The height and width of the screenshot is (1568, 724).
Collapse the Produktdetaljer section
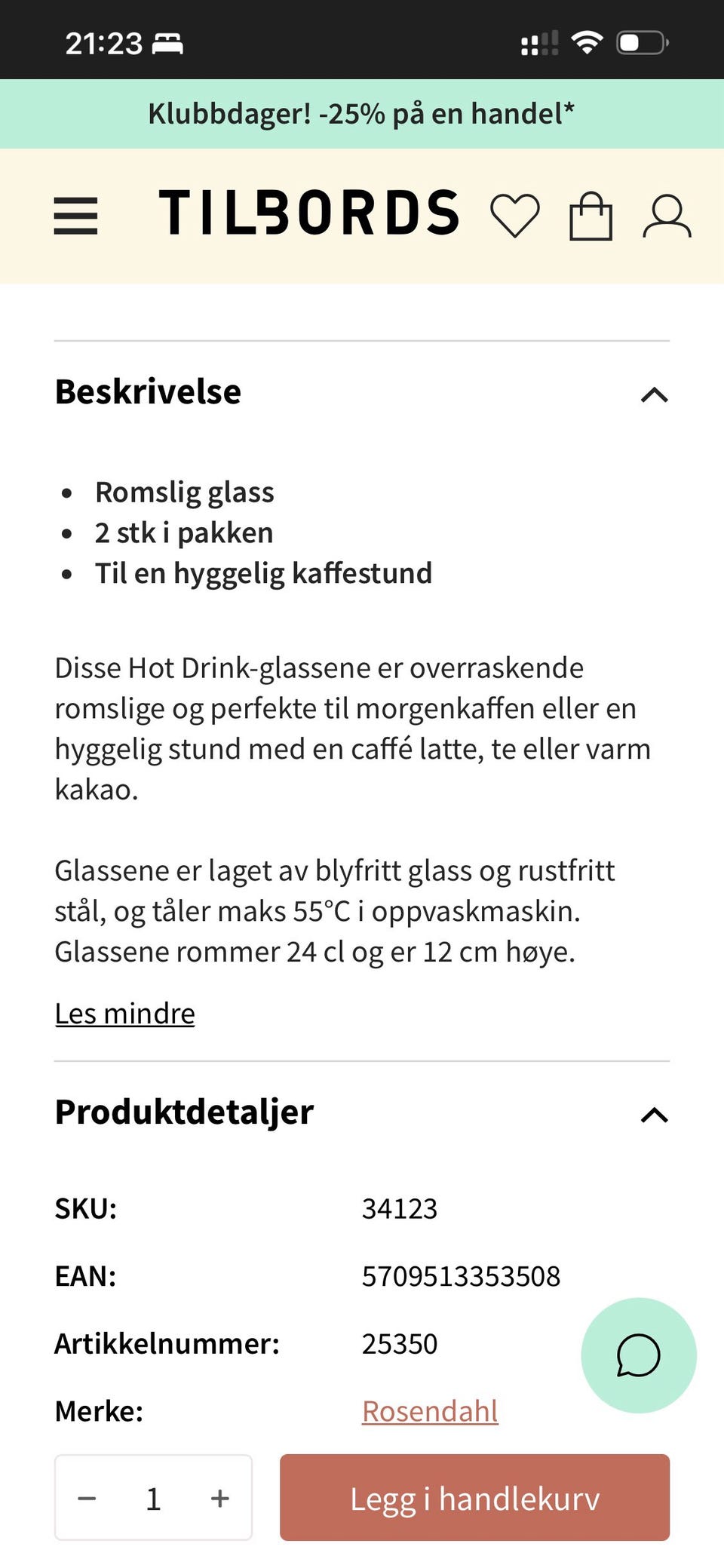coord(655,1115)
